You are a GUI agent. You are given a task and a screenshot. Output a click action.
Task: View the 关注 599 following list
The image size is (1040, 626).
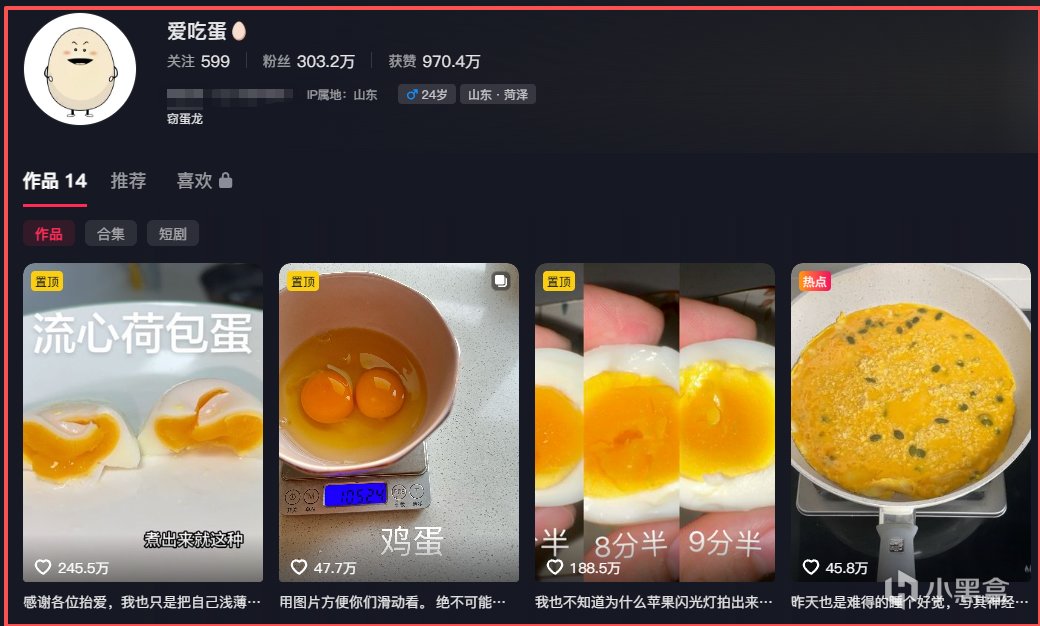pos(198,61)
